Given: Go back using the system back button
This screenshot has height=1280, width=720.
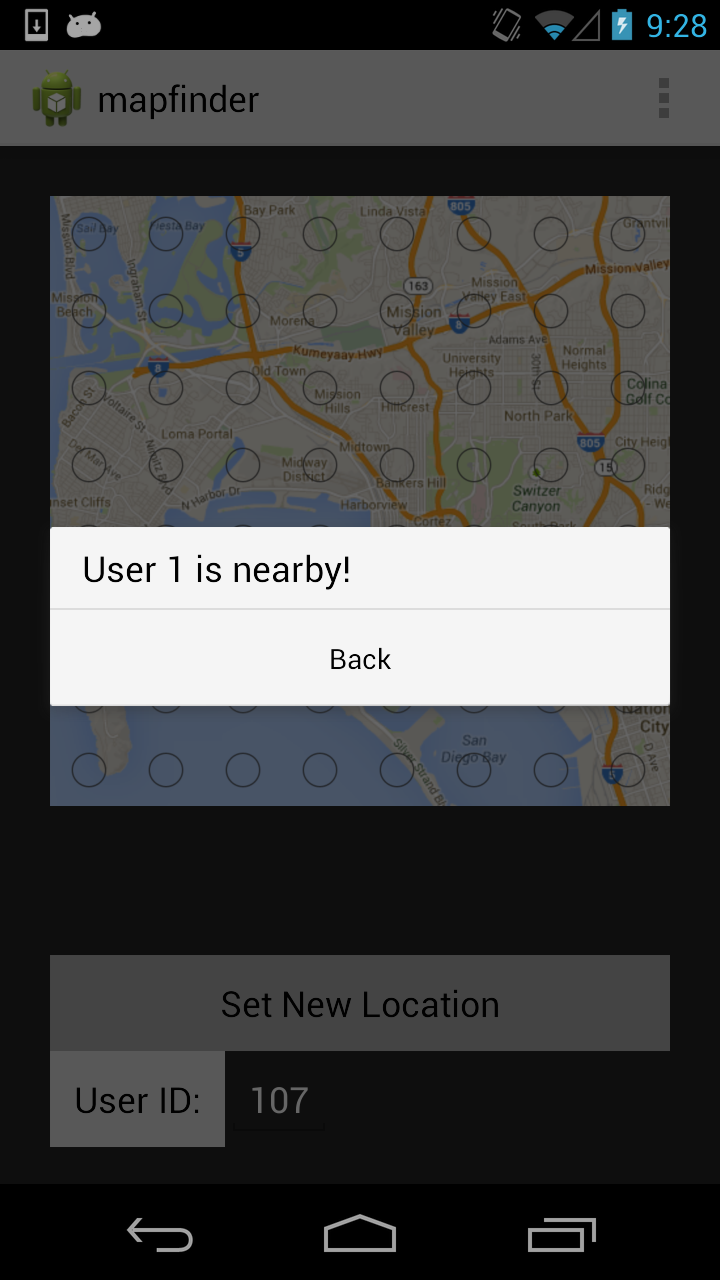Looking at the screenshot, I should point(160,1234).
